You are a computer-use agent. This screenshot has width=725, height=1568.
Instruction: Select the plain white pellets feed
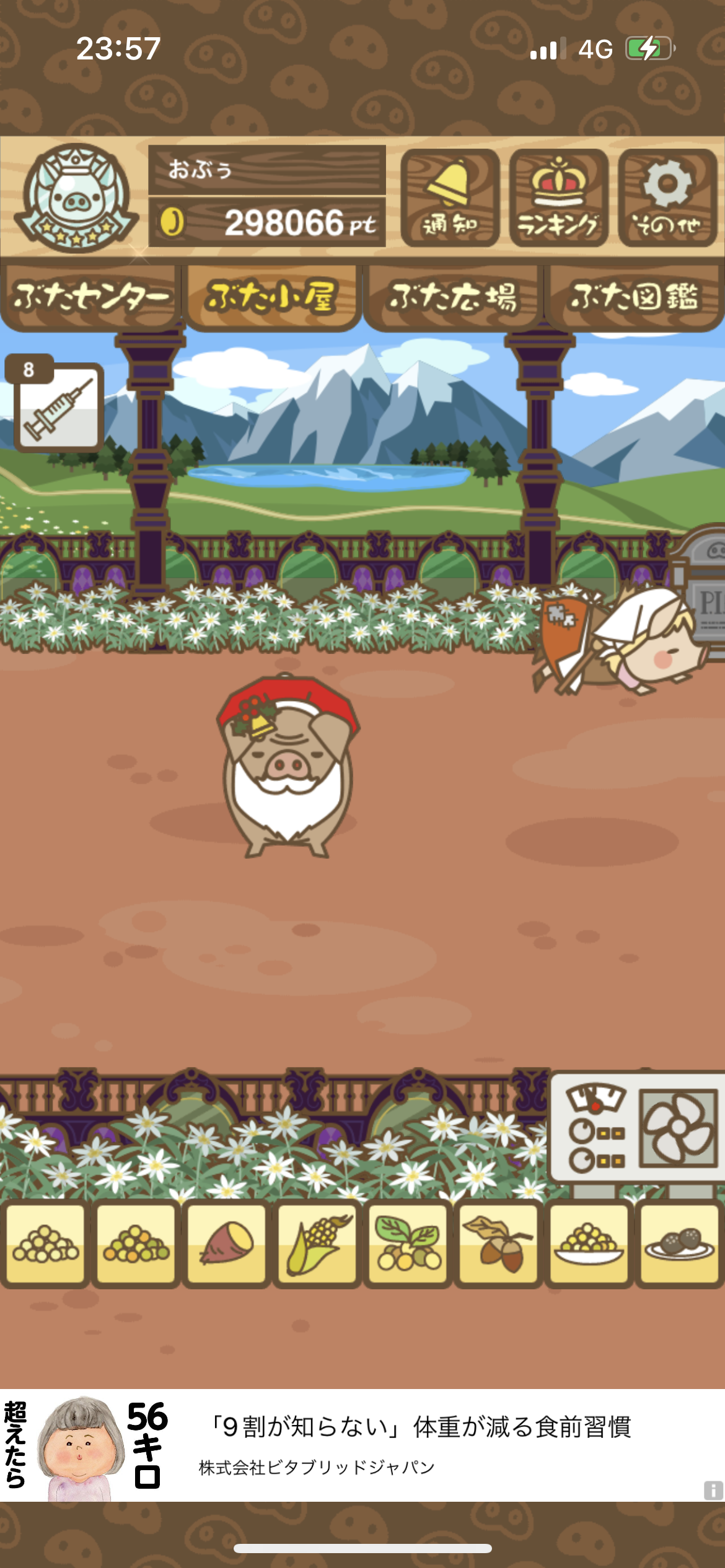[x=45, y=1242]
